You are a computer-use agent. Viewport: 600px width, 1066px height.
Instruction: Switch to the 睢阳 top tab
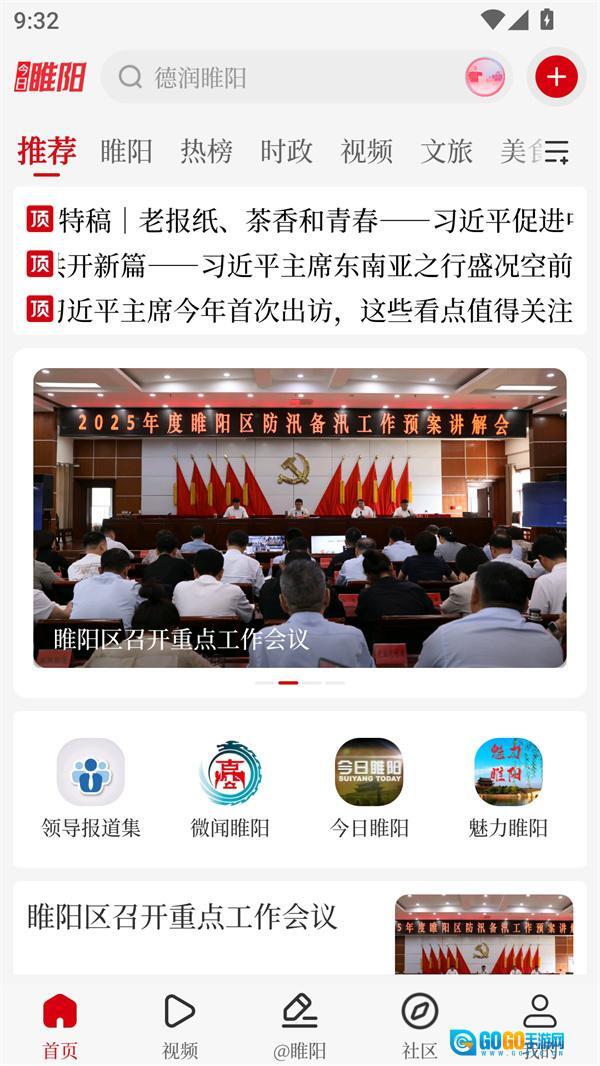[x=127, y=151]
